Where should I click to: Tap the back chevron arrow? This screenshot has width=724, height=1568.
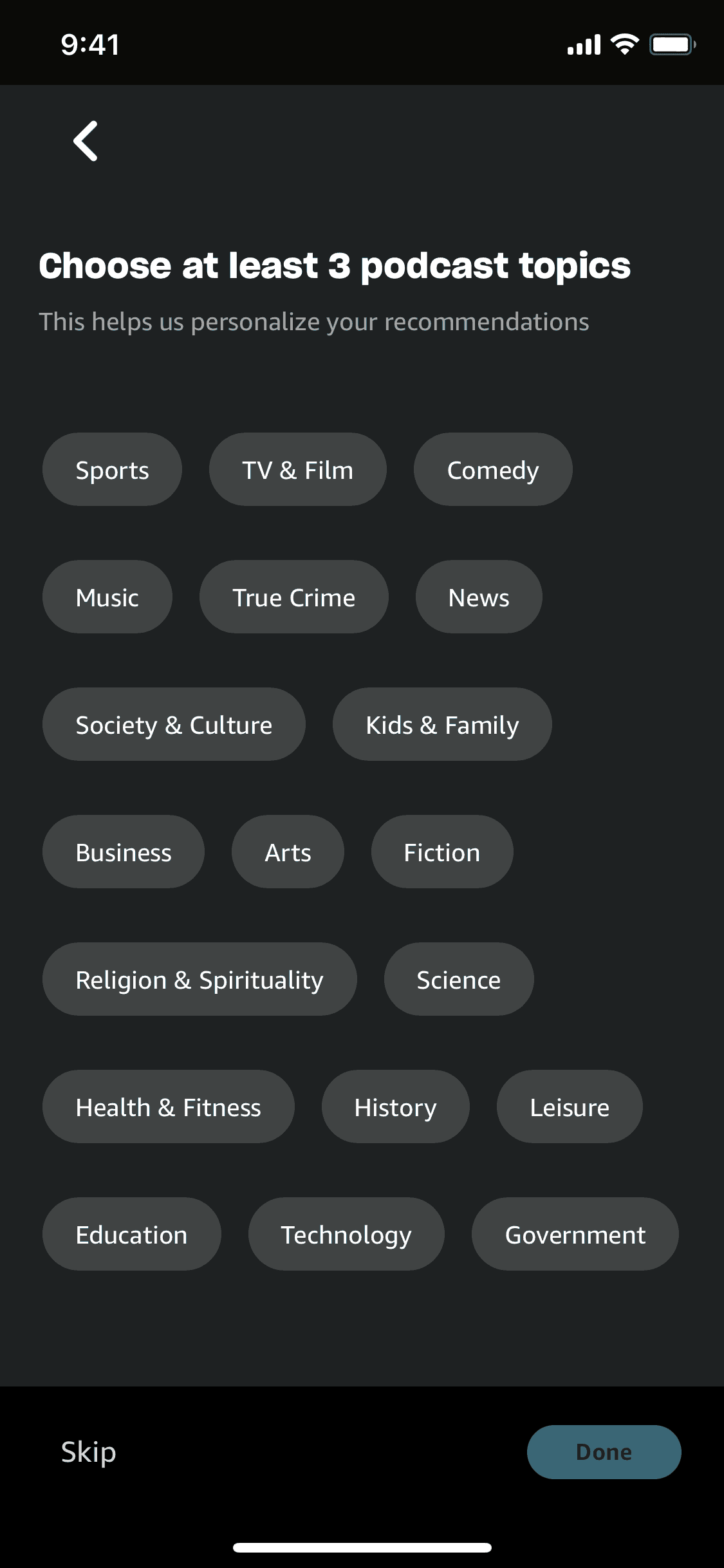pos(86,140)
